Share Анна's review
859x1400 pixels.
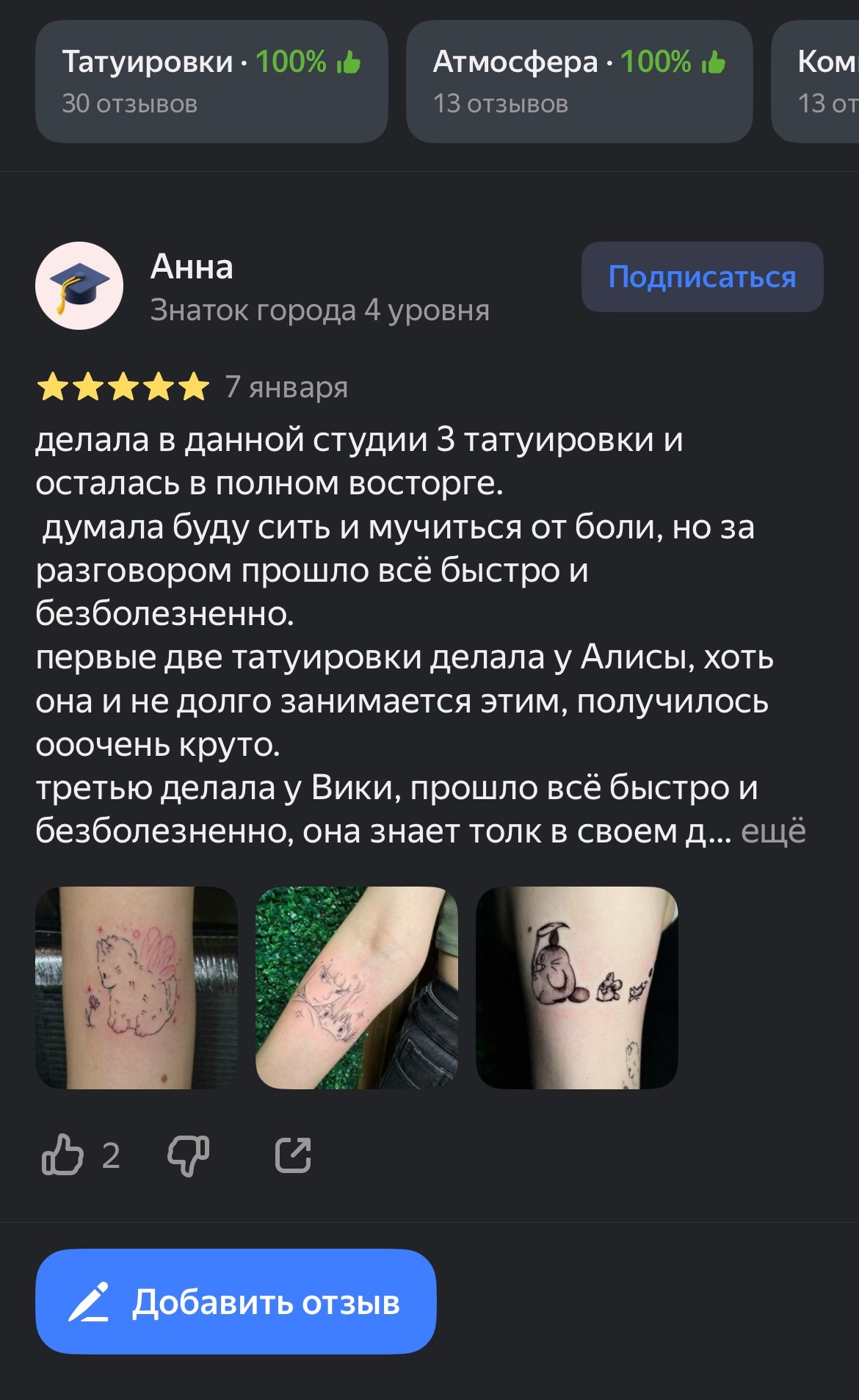tap(293, 1155)
